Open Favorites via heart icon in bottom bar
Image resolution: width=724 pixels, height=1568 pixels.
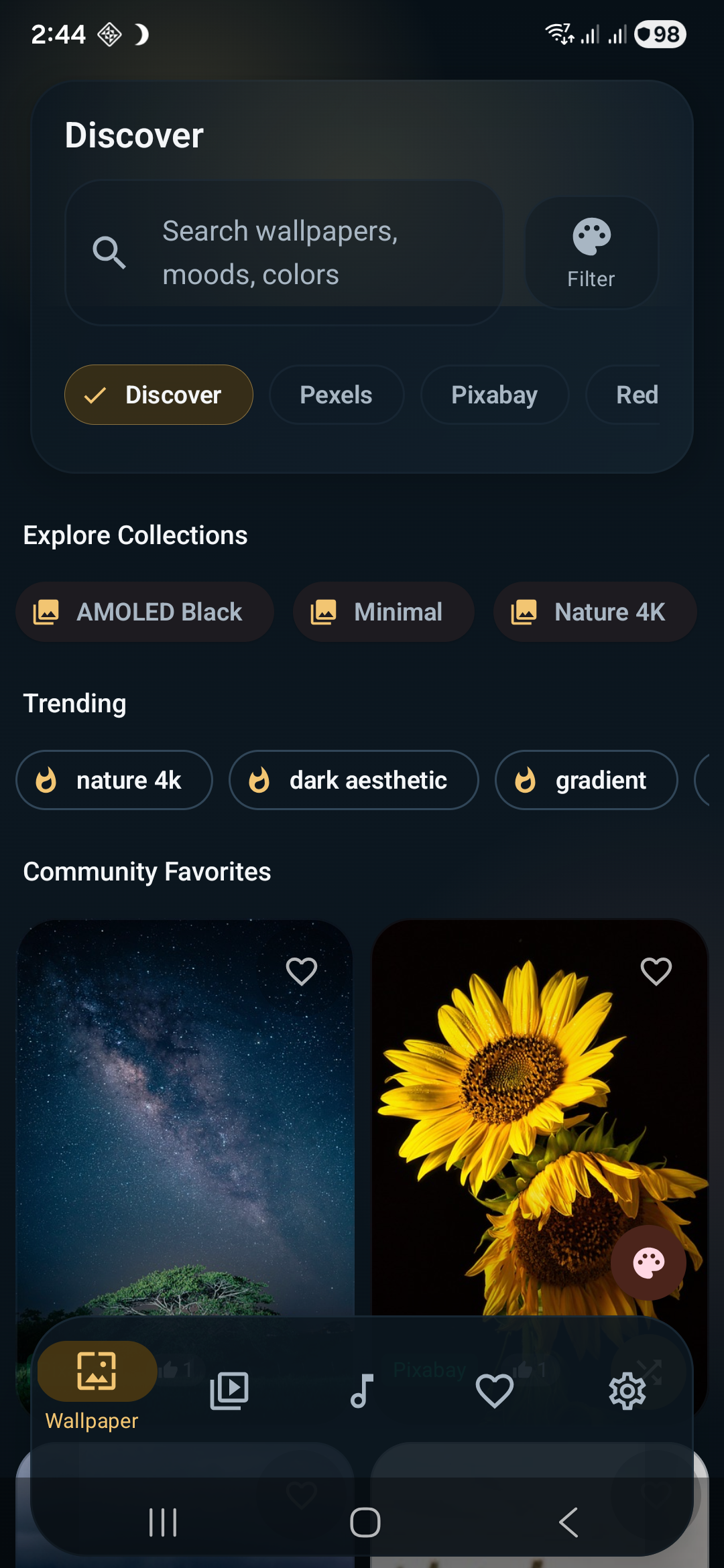tap(494, 1389)
